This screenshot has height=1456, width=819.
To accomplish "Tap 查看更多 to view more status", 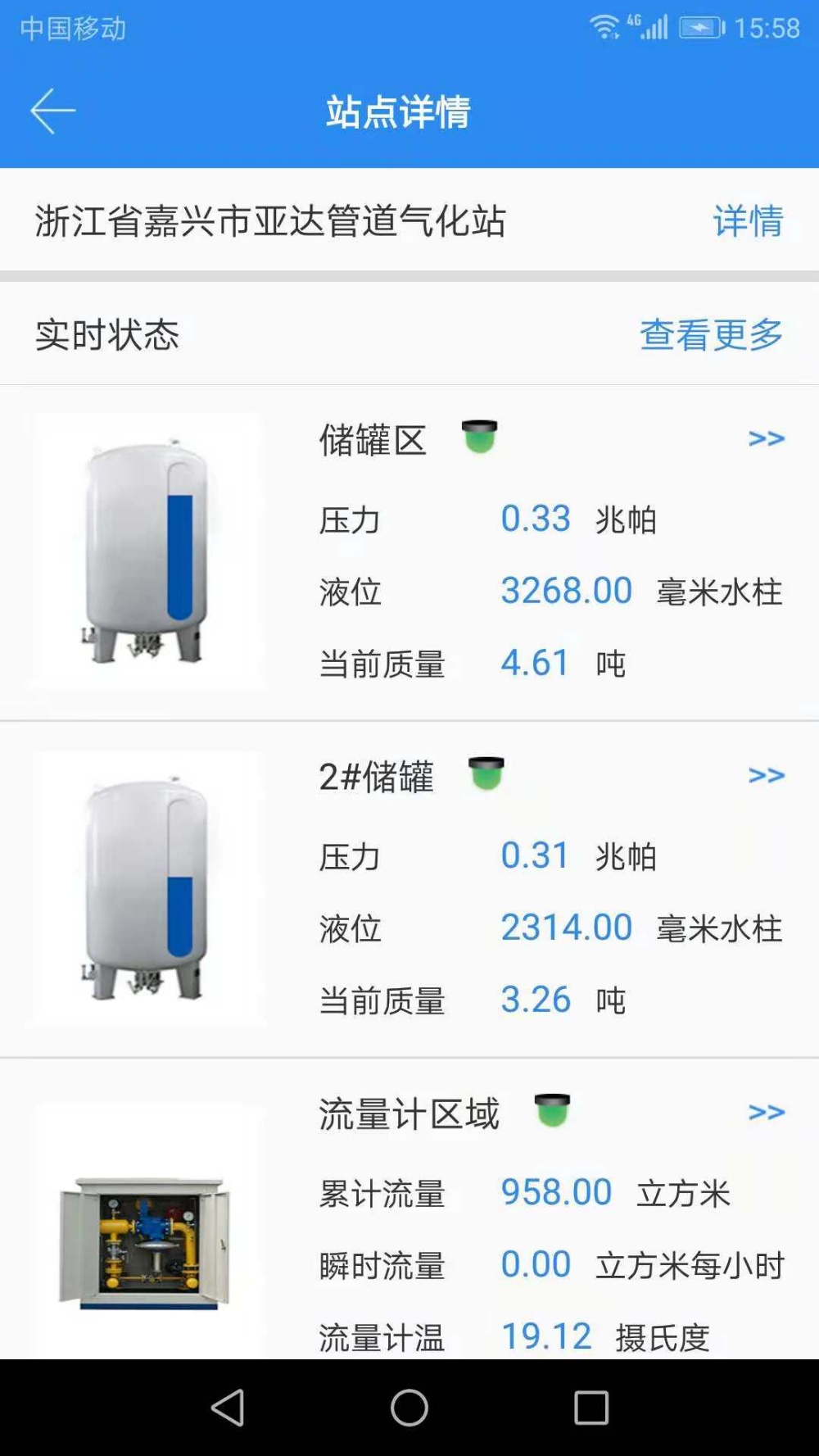I will pos(710,334).
